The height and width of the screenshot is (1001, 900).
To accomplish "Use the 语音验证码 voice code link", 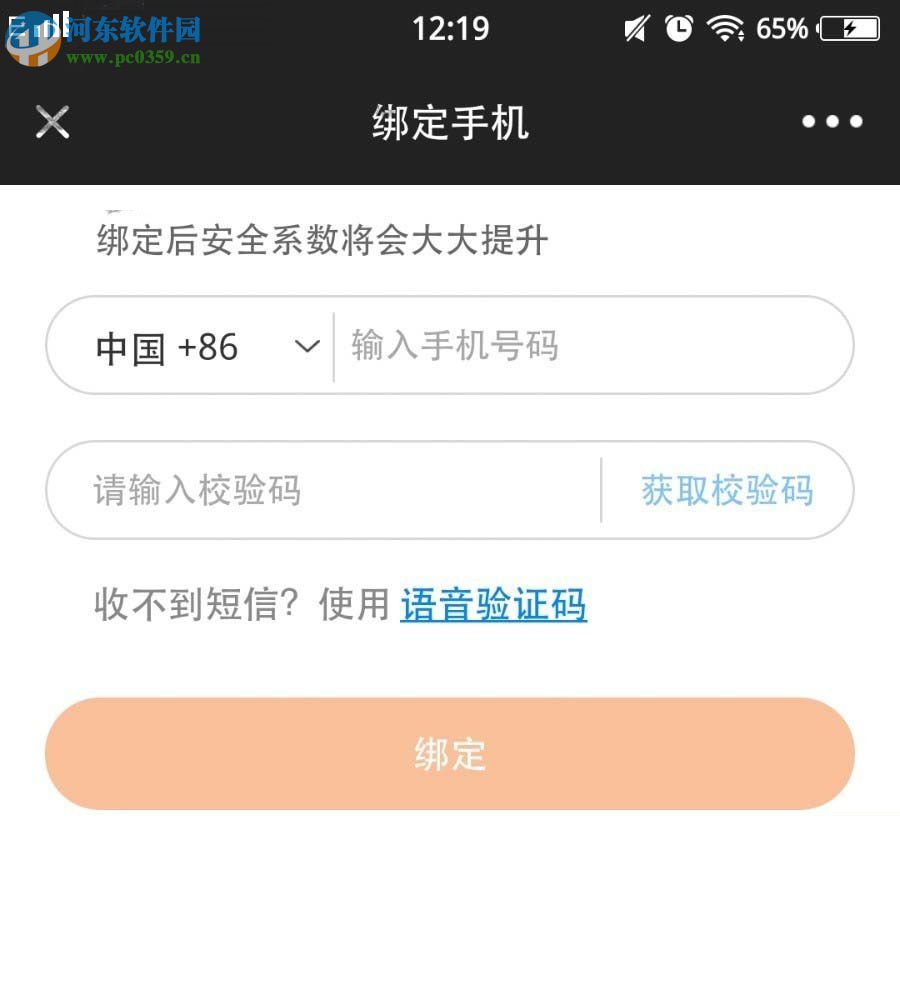I will click(x=494, y=605).
